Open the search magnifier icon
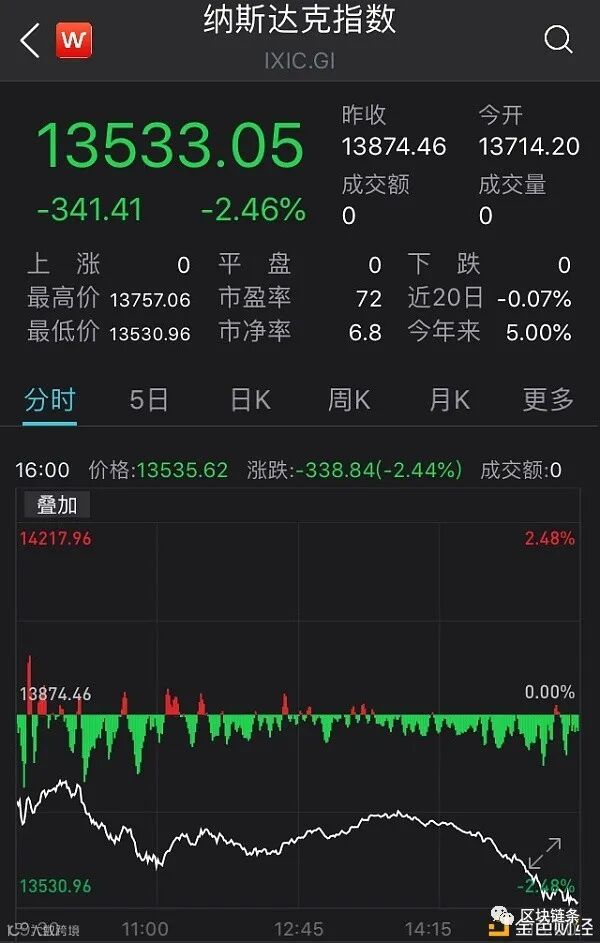Screen dimensions: 600x943 [558, 40]
